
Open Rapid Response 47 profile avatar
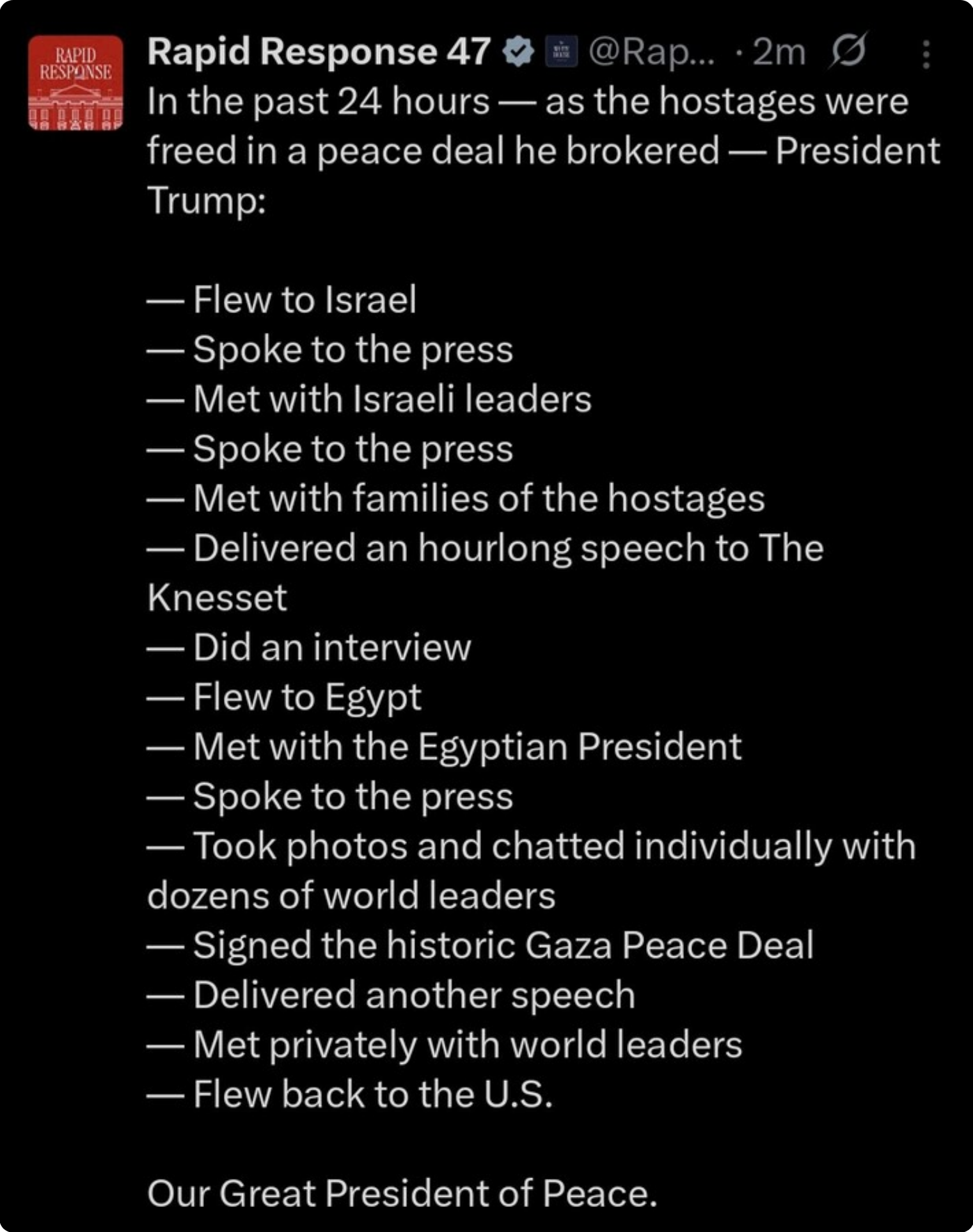[75, 83]
